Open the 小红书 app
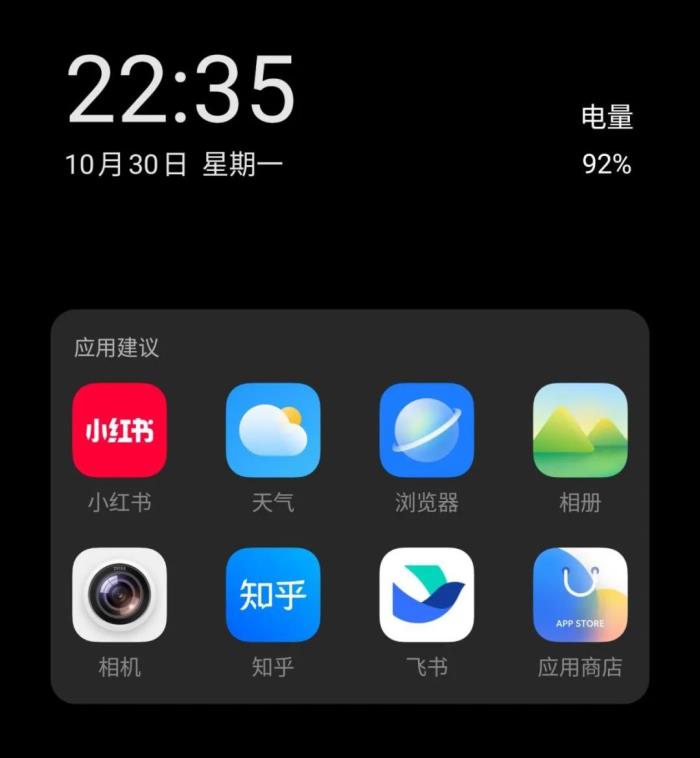The width and height of the screenshot is (700, 758). click(x=120, y=430)
